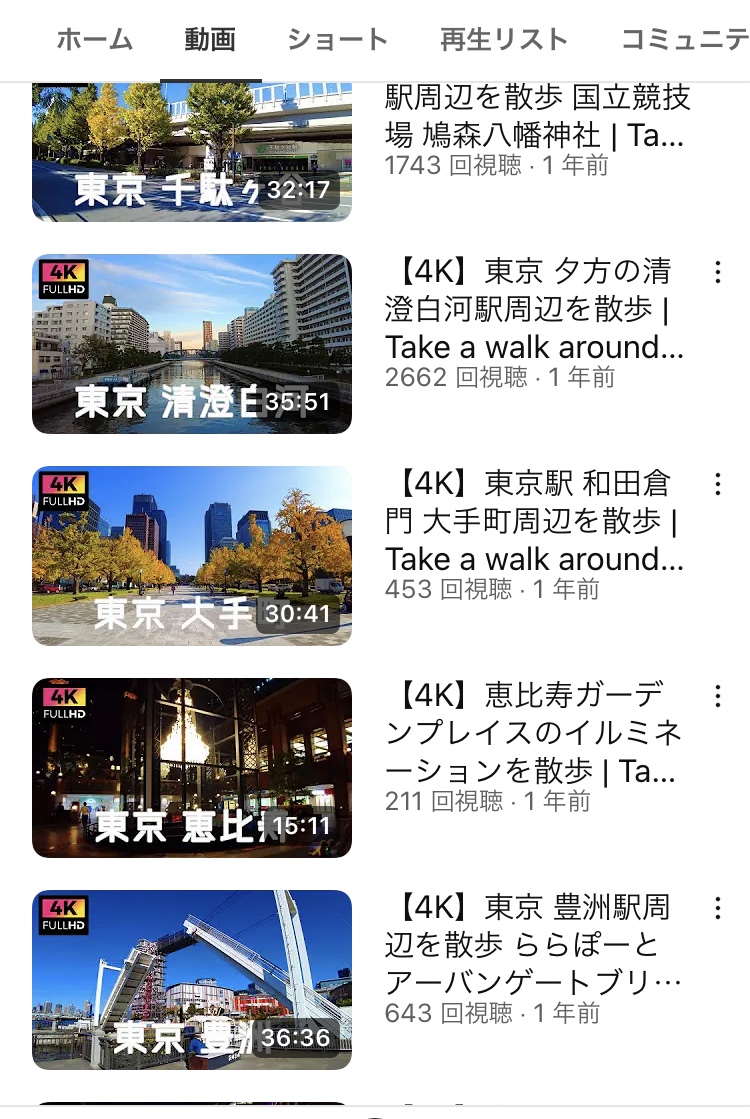Image resolution: width=750 pixels, height=1119 pixels.
Task: Open the 豊洲駅周辺 walk video
Action: pyautogui.click(x=192, y=979)
